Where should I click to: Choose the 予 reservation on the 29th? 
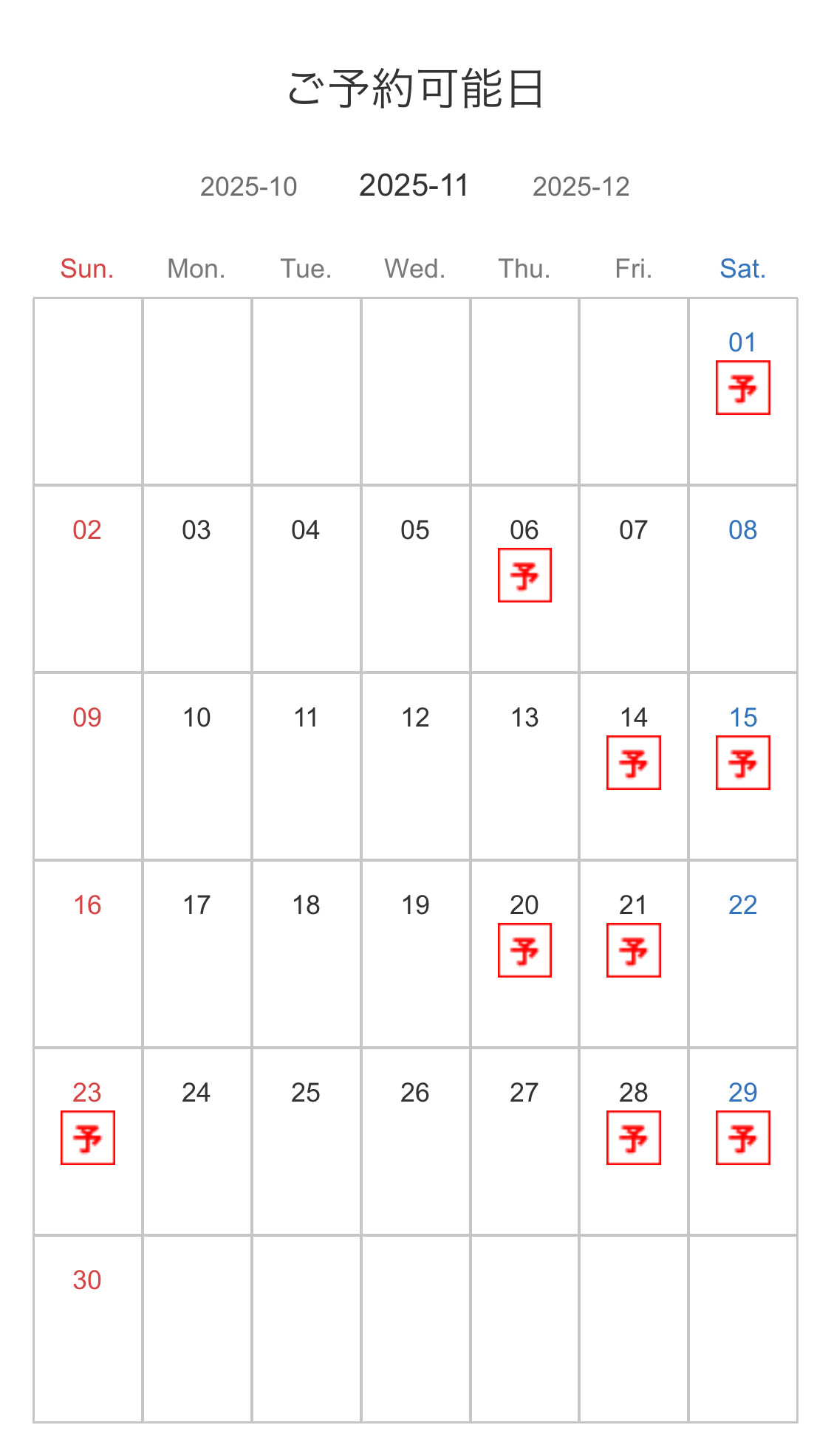(742, 1138)
